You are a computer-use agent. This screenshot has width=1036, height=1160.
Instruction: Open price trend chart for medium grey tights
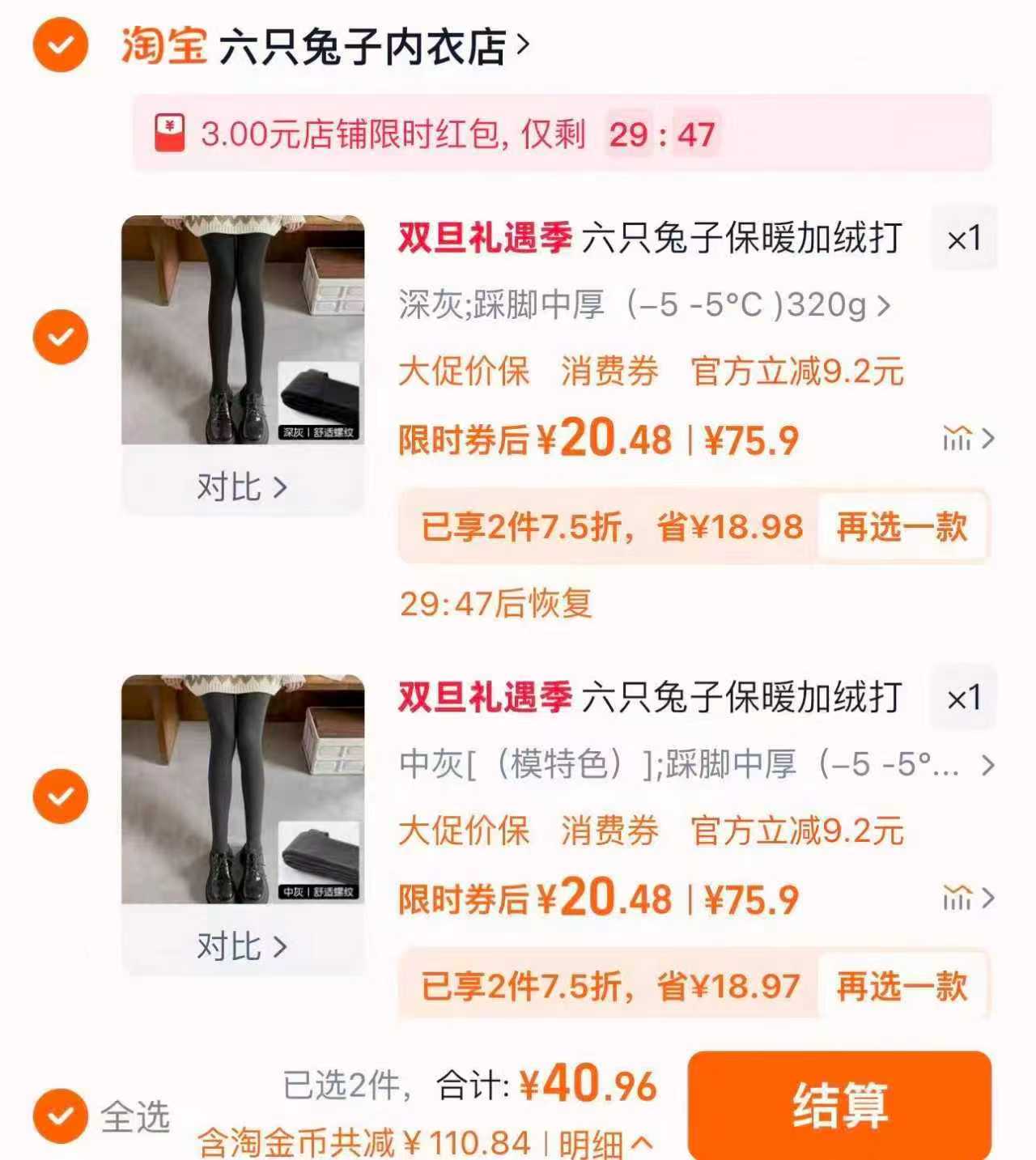pyautogui.click(x=957, y=897)
